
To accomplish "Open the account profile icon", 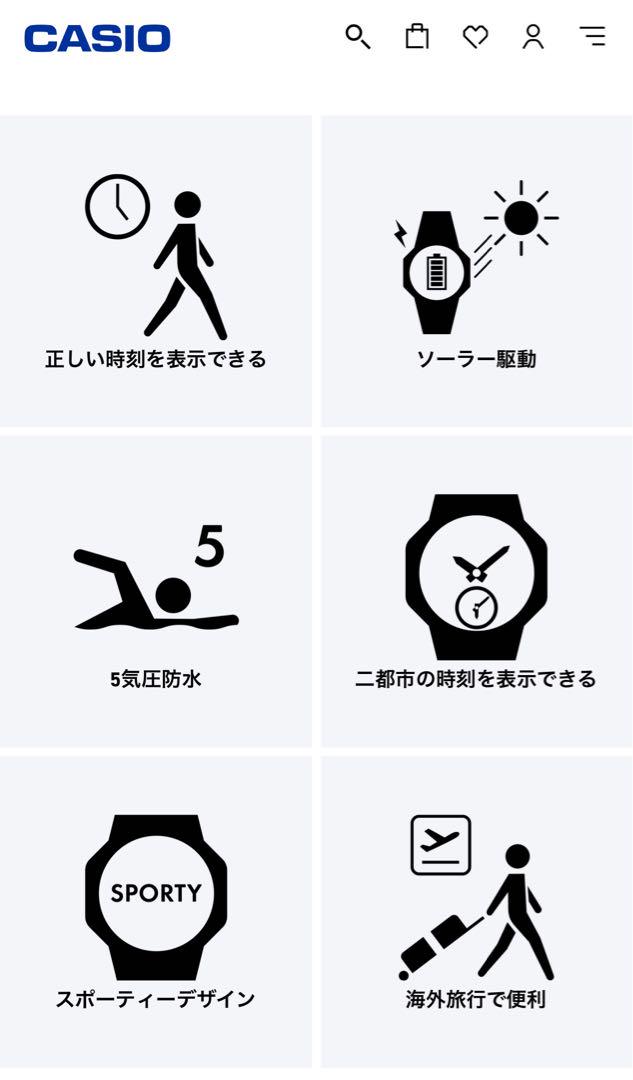I will (533, 37).
